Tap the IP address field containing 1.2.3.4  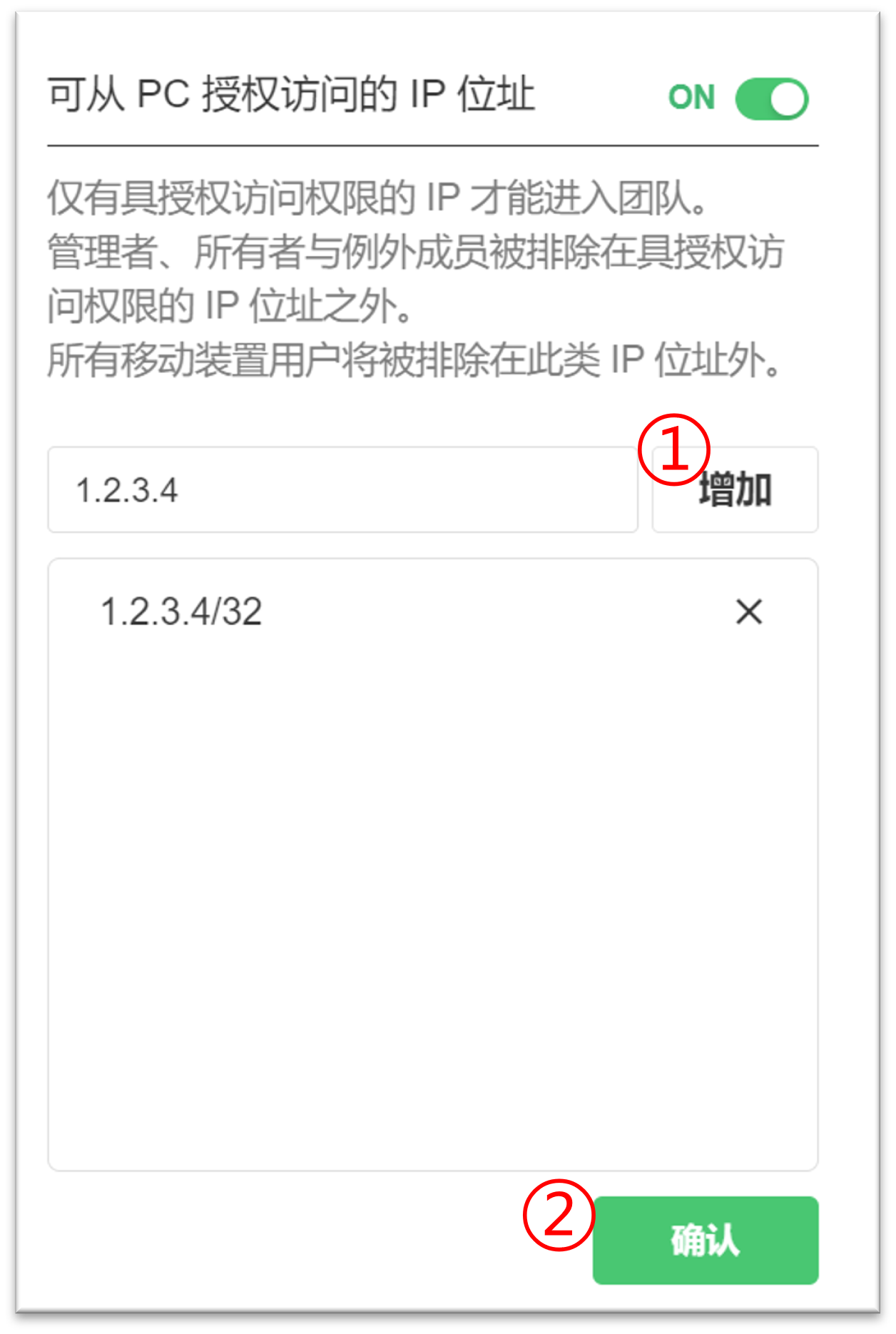[342, 490]
